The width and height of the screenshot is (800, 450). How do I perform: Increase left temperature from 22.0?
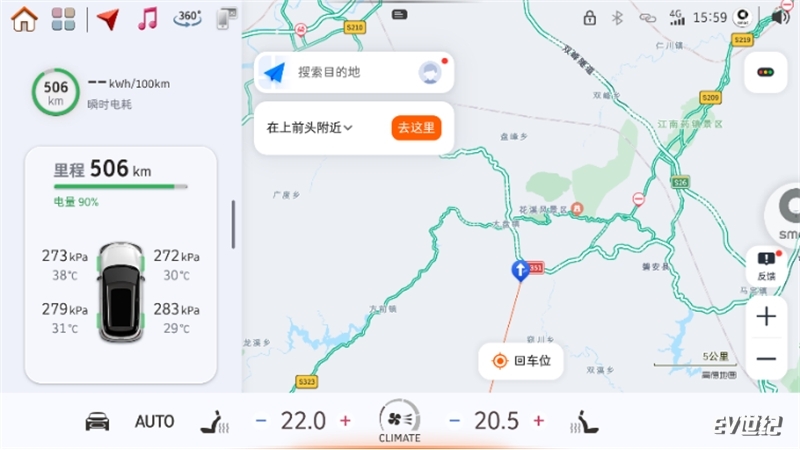click(345, 421)
